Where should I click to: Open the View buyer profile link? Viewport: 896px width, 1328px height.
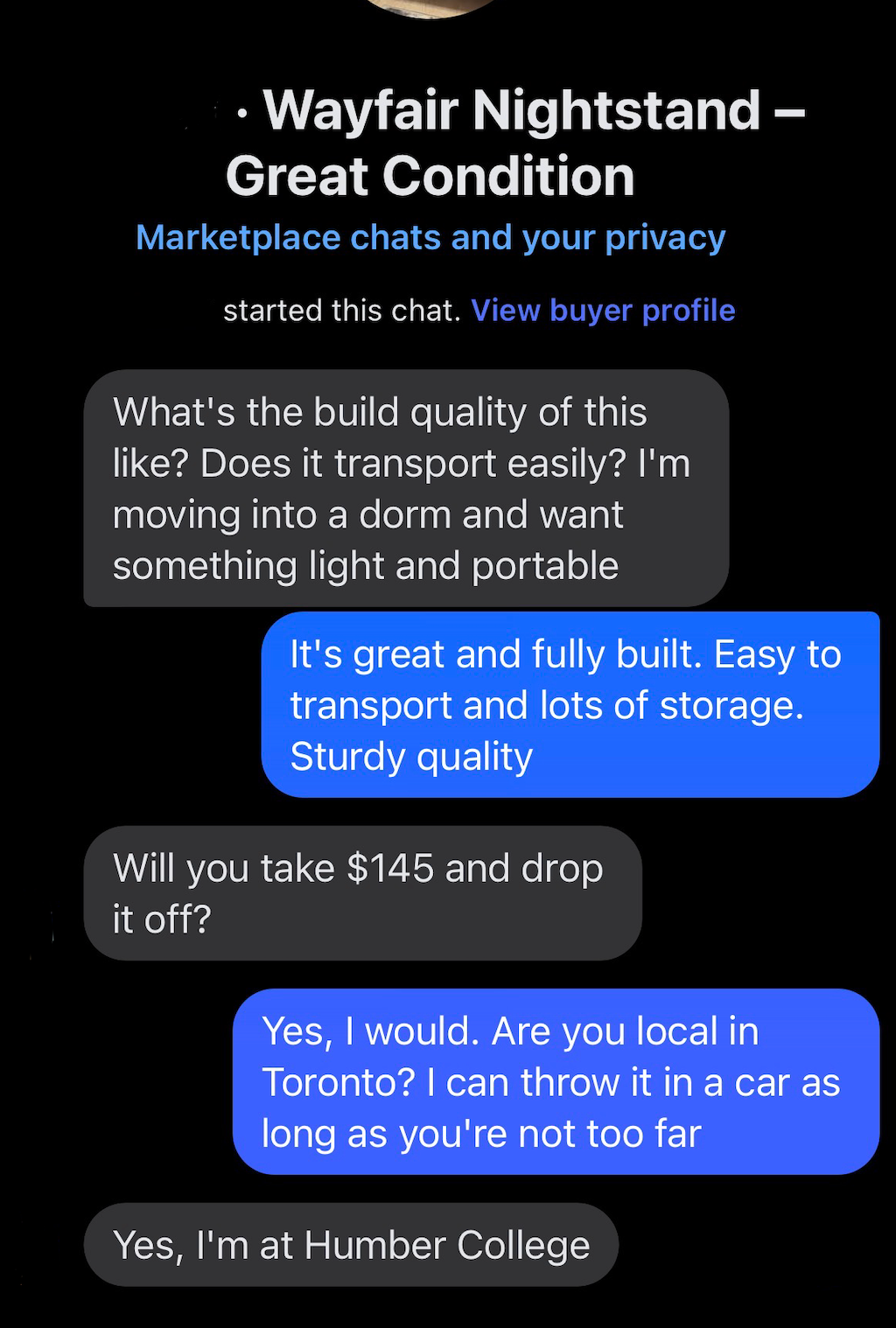pos(603,311)
